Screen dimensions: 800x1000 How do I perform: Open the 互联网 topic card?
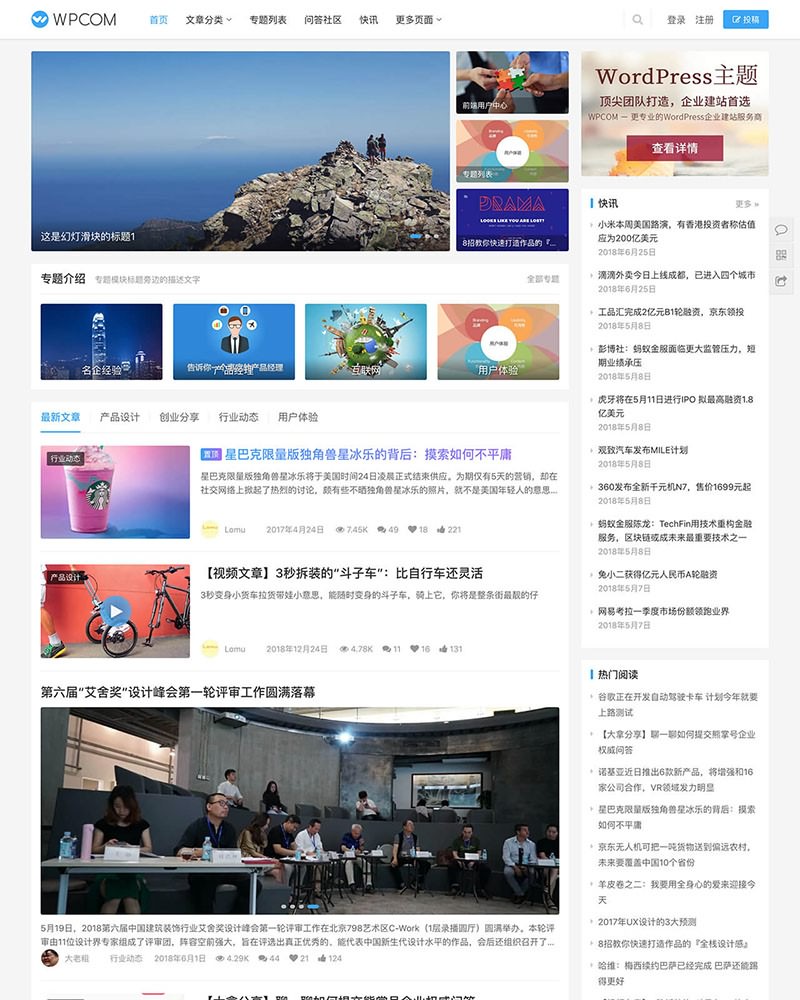click(365, 342)
